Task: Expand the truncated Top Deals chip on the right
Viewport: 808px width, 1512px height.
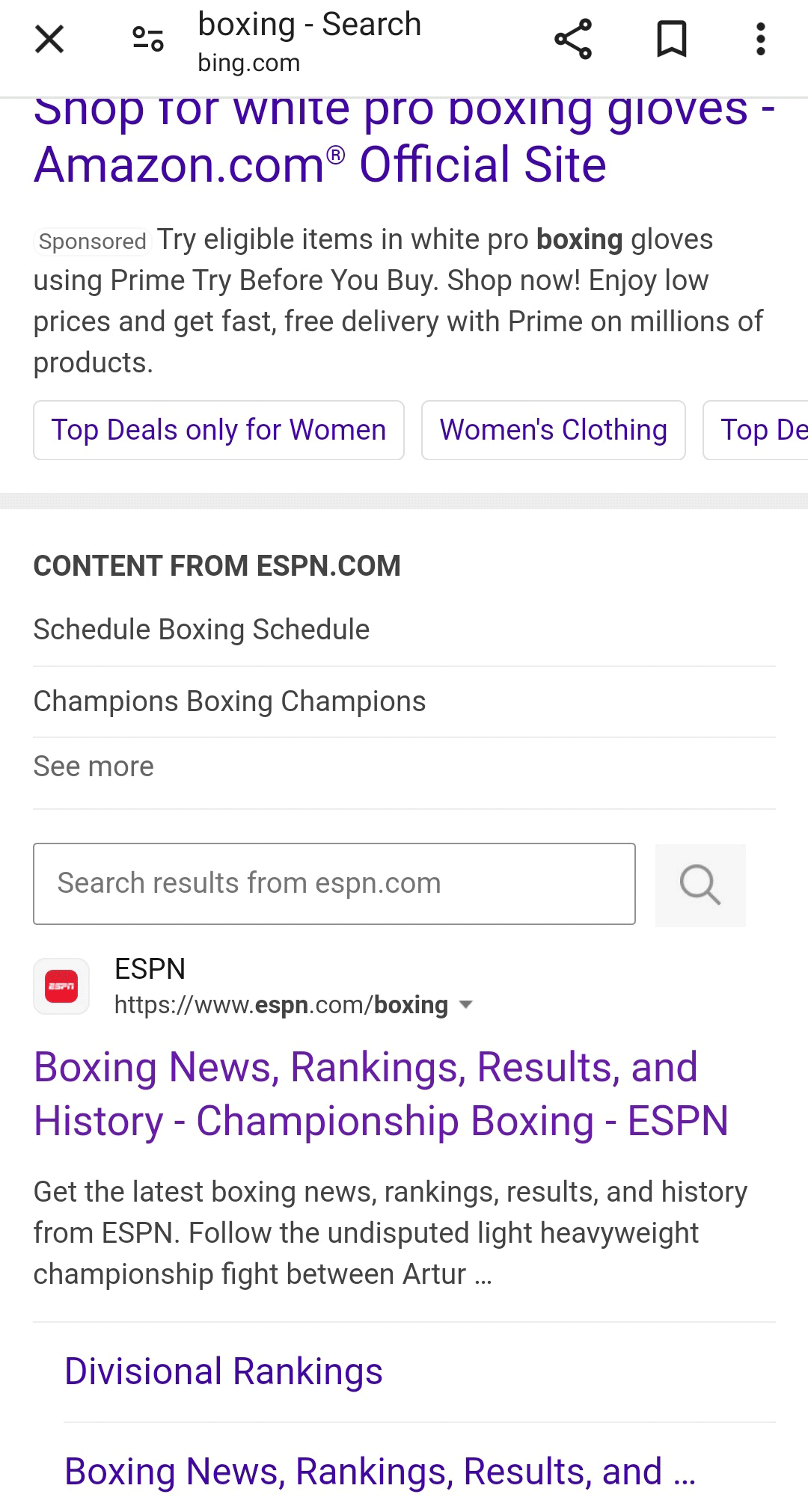Action: [x=763, y=430]
